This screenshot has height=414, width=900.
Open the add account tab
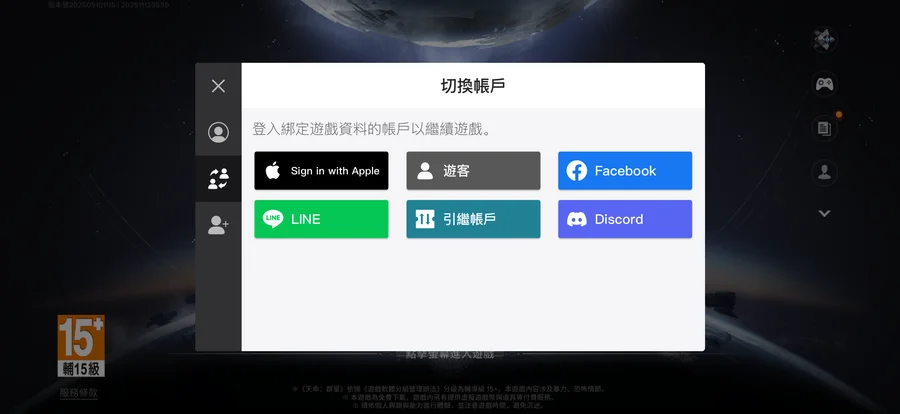coord(218,226)
